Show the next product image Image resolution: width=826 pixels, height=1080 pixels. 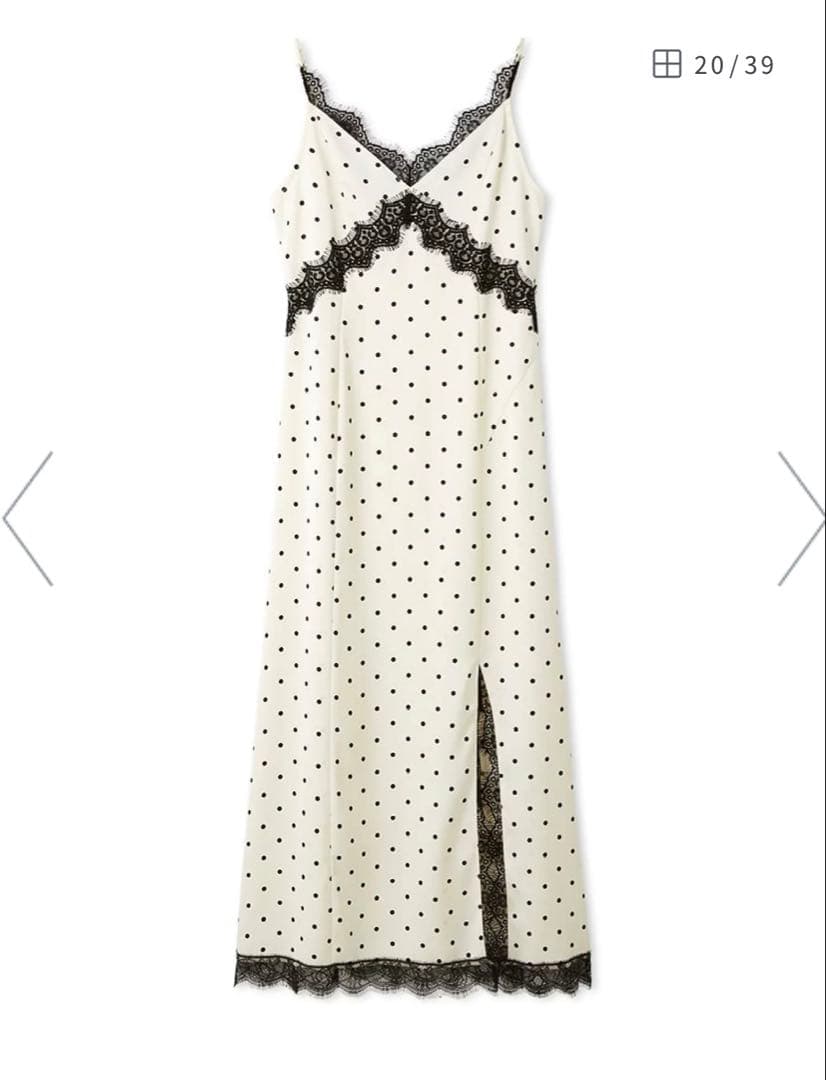pyautogui.click(x=799, y=518)
